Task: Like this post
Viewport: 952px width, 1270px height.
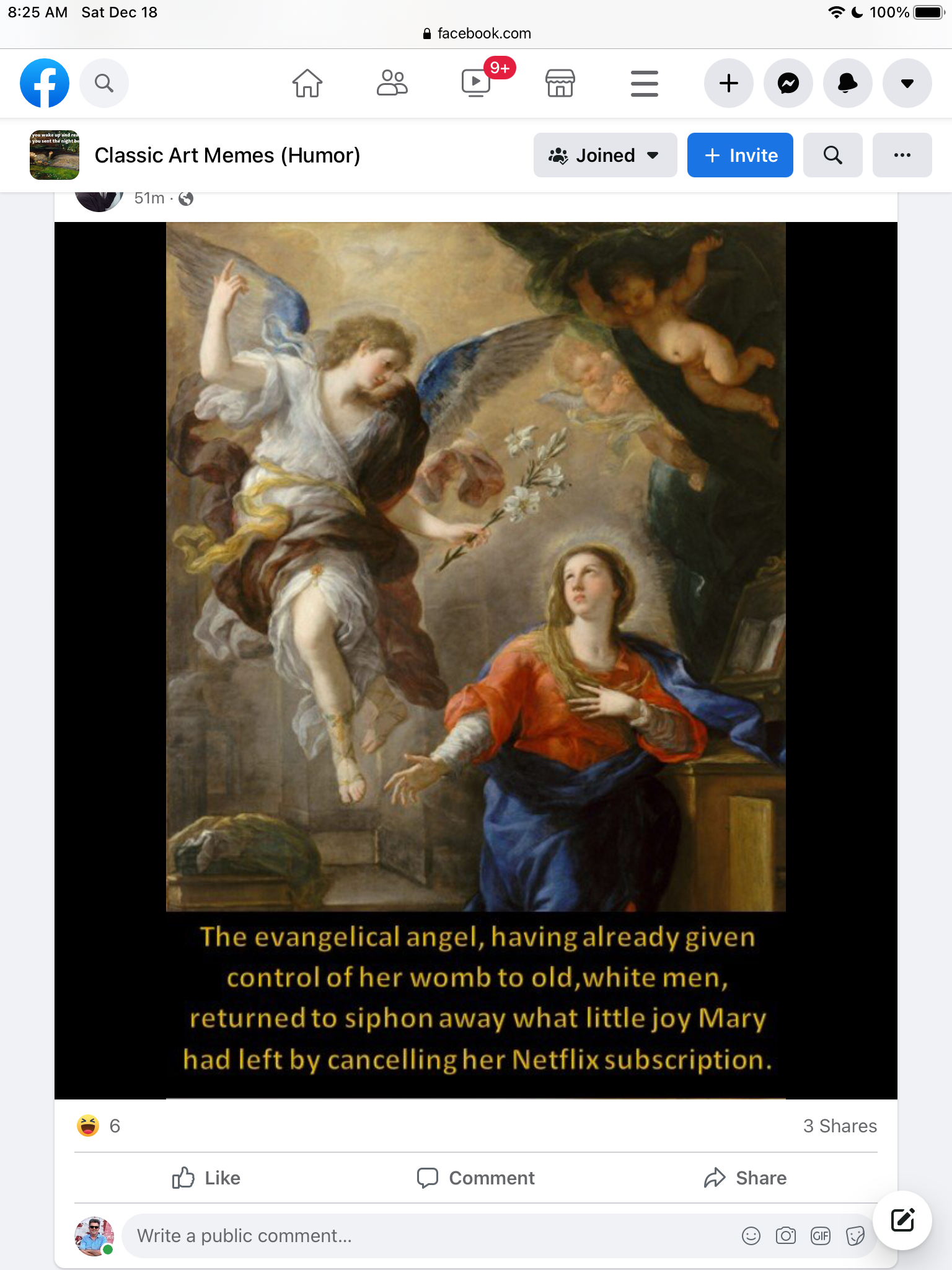Action: (x=206, y=1178)
